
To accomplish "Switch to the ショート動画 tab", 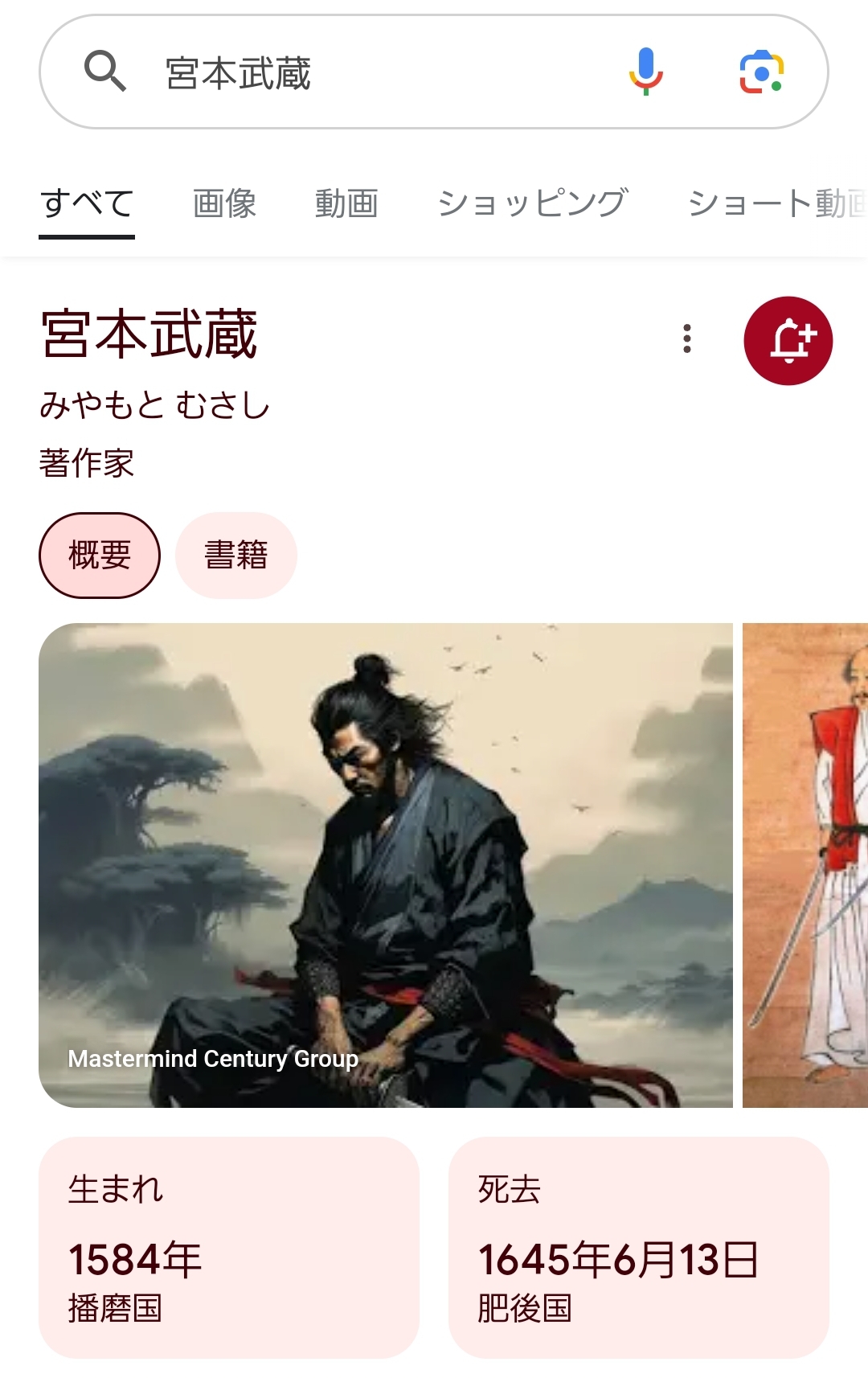I will tap(776, 203).
